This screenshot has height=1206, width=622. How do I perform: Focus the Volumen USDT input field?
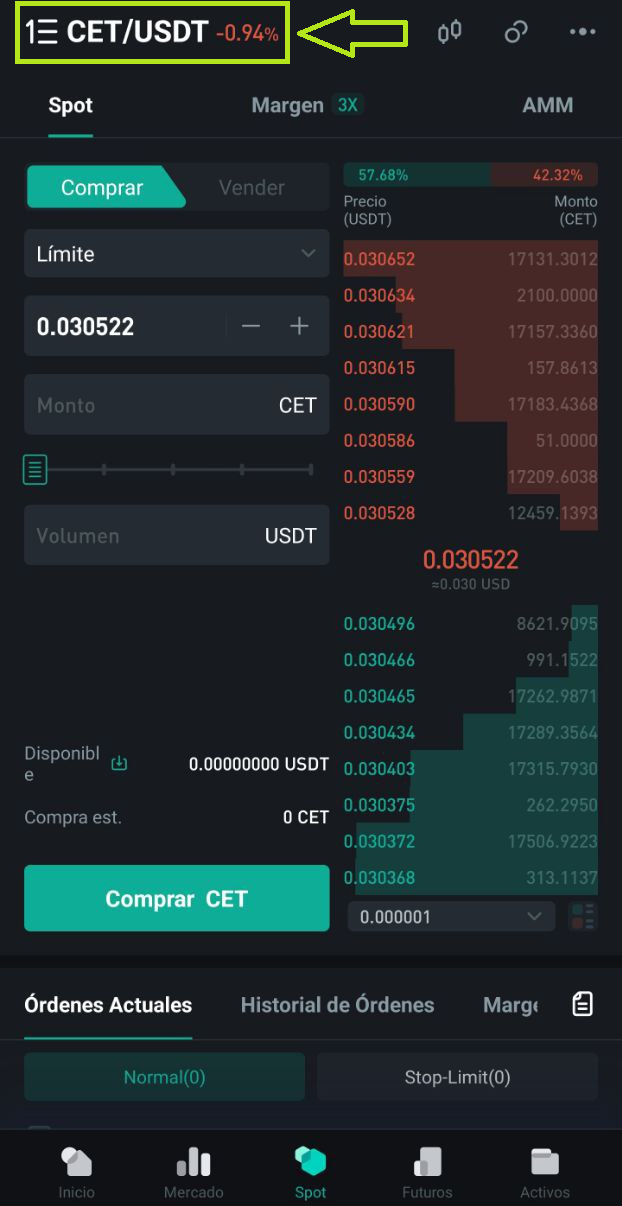point(176,535)
